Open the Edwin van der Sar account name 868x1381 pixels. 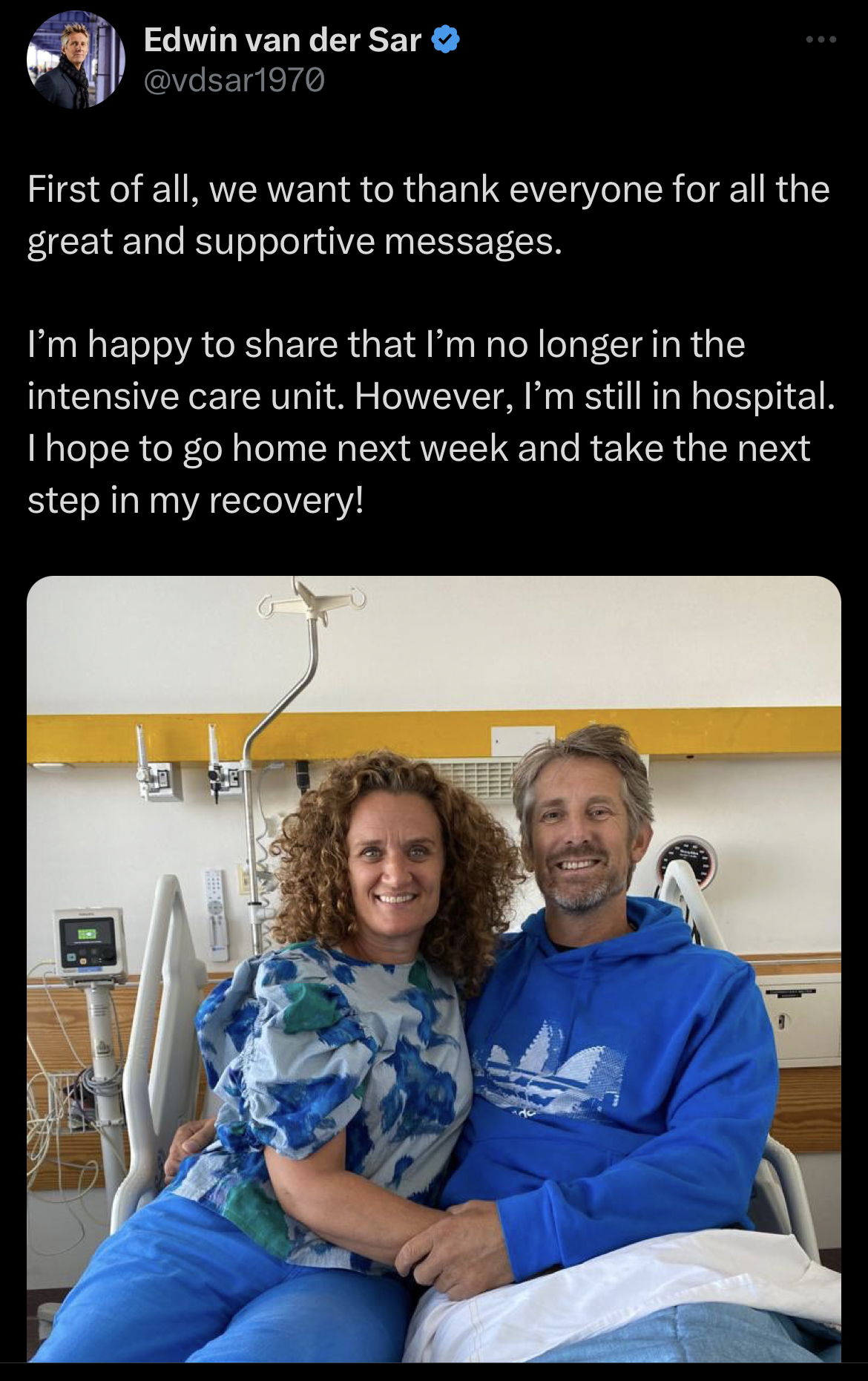[282, 40]
